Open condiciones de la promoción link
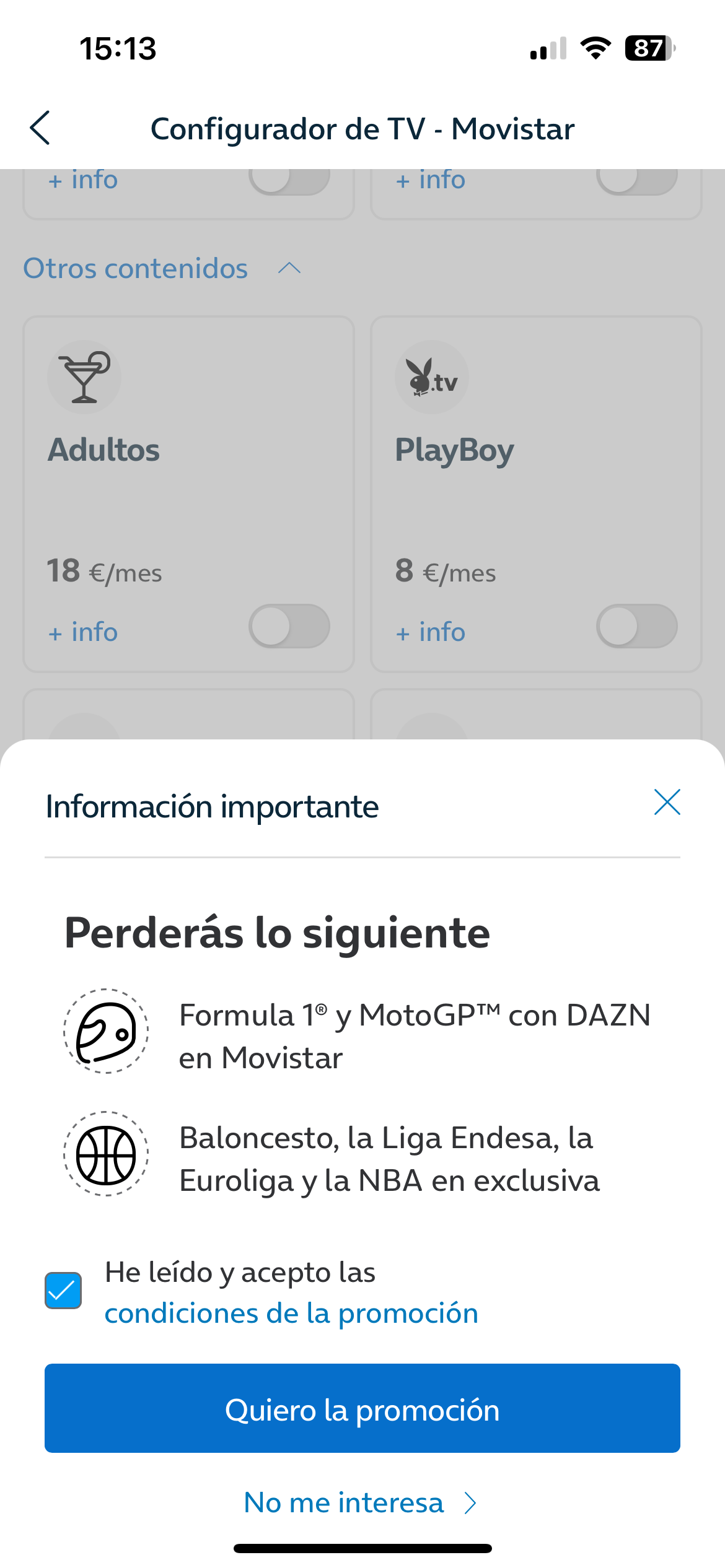725x1568 pixels. [x=291, y=1313]
